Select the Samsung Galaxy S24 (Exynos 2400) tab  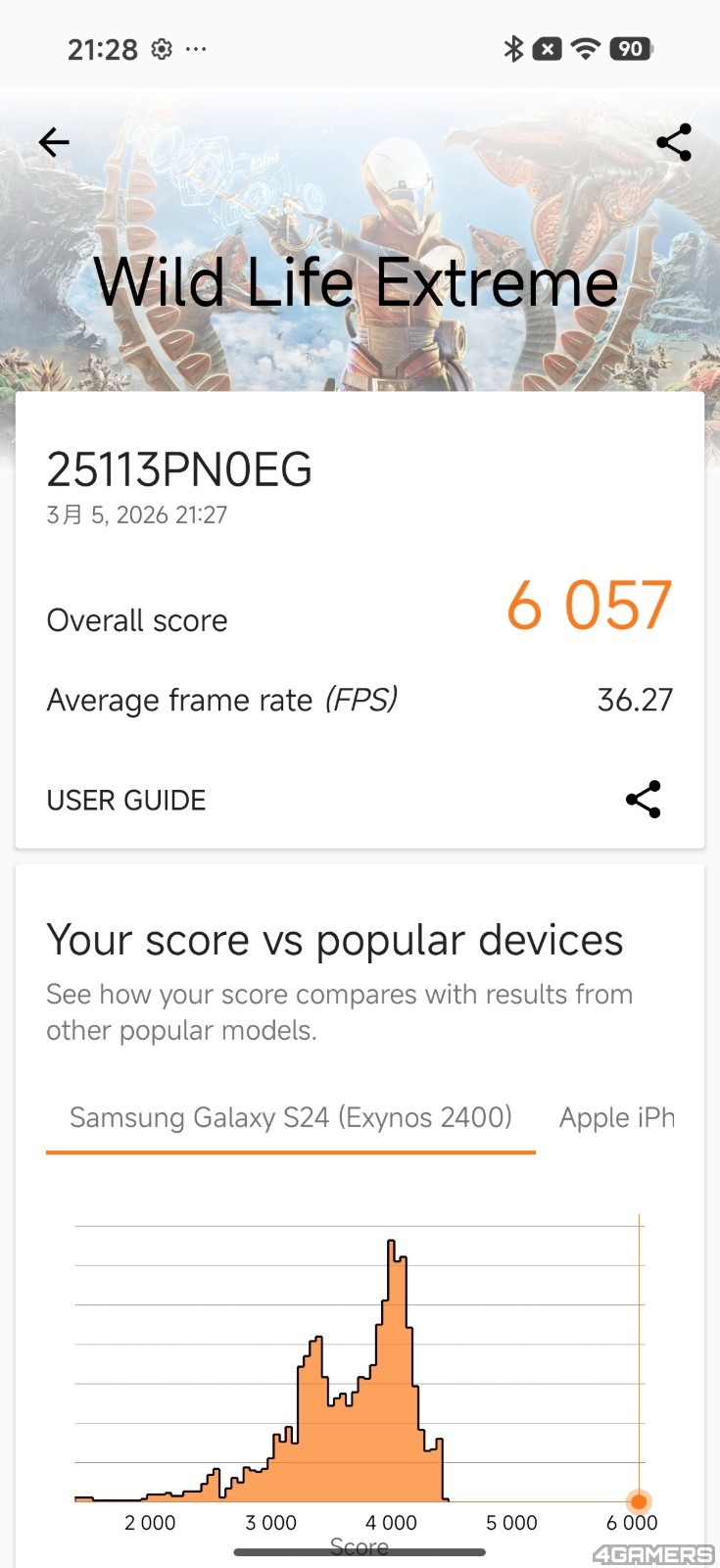(x=291, y=1118)
